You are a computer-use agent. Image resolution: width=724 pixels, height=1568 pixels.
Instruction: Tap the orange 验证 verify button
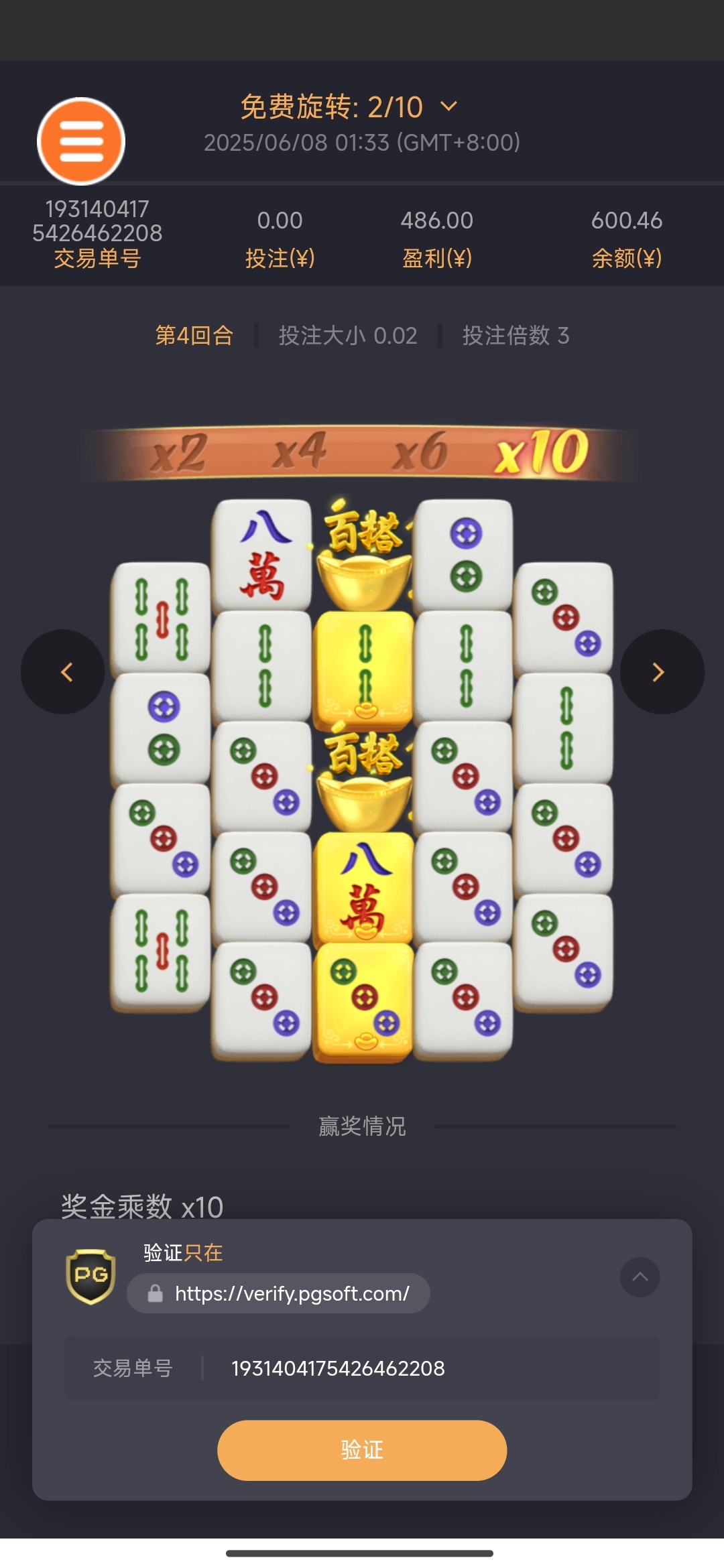(362, 1450)
